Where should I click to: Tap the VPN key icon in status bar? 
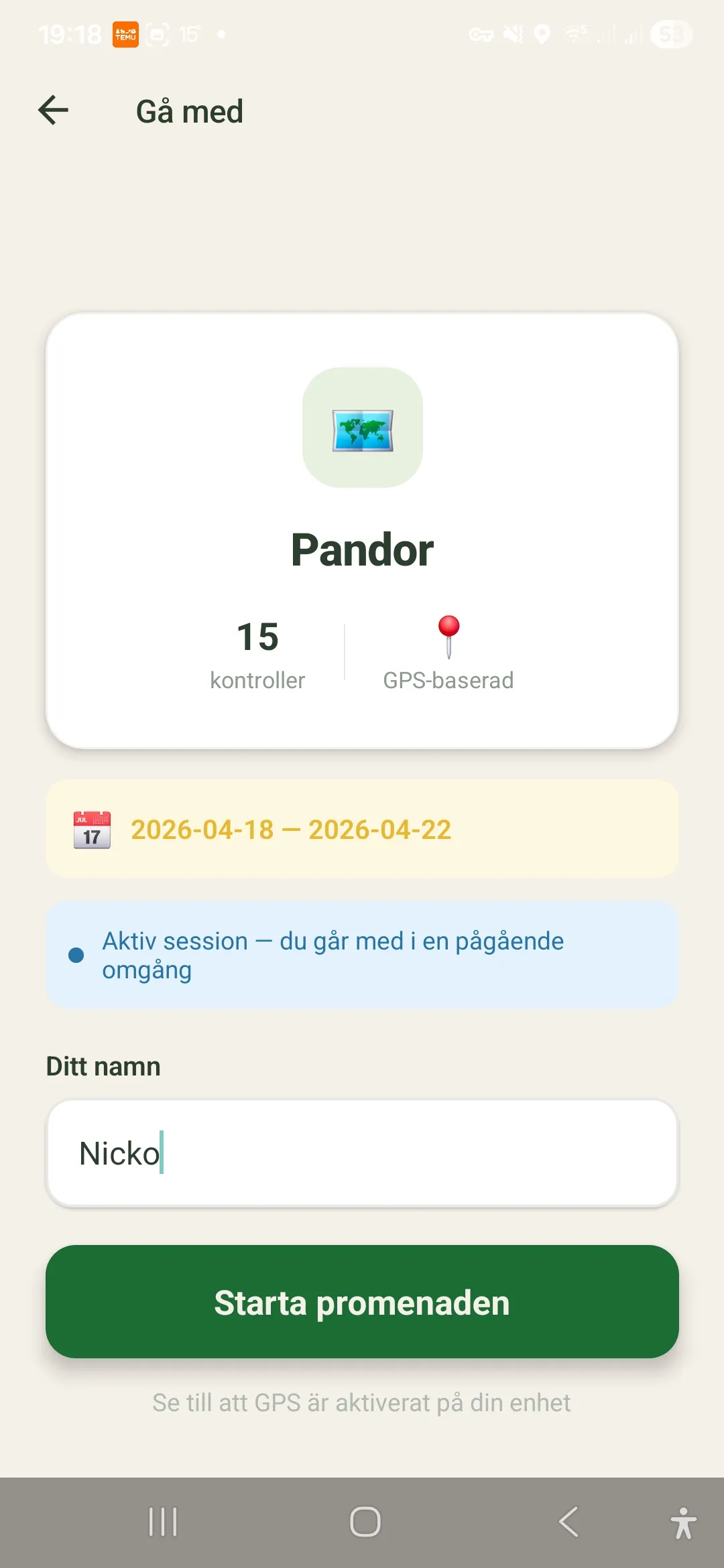483,34
